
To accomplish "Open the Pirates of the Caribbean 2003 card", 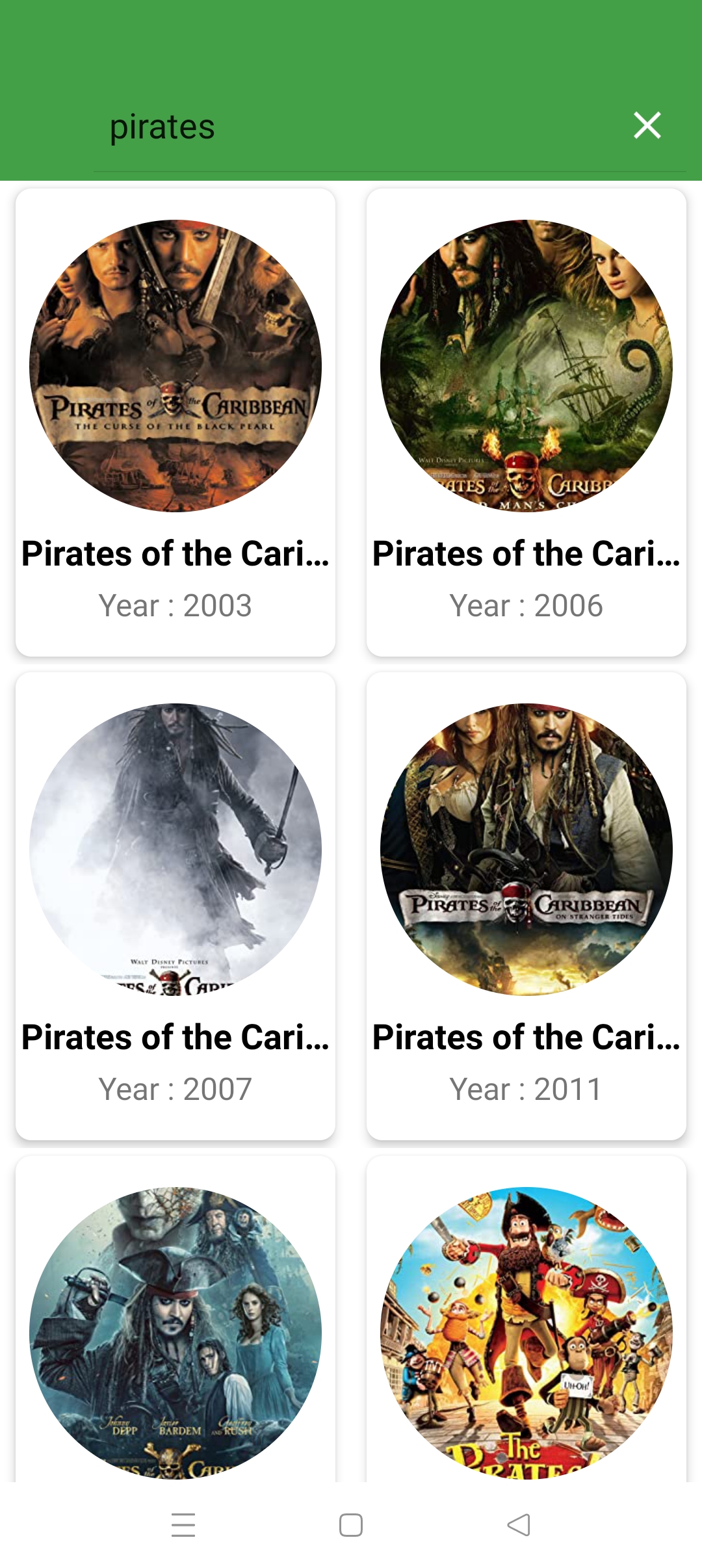I will [x=175, y=423].
